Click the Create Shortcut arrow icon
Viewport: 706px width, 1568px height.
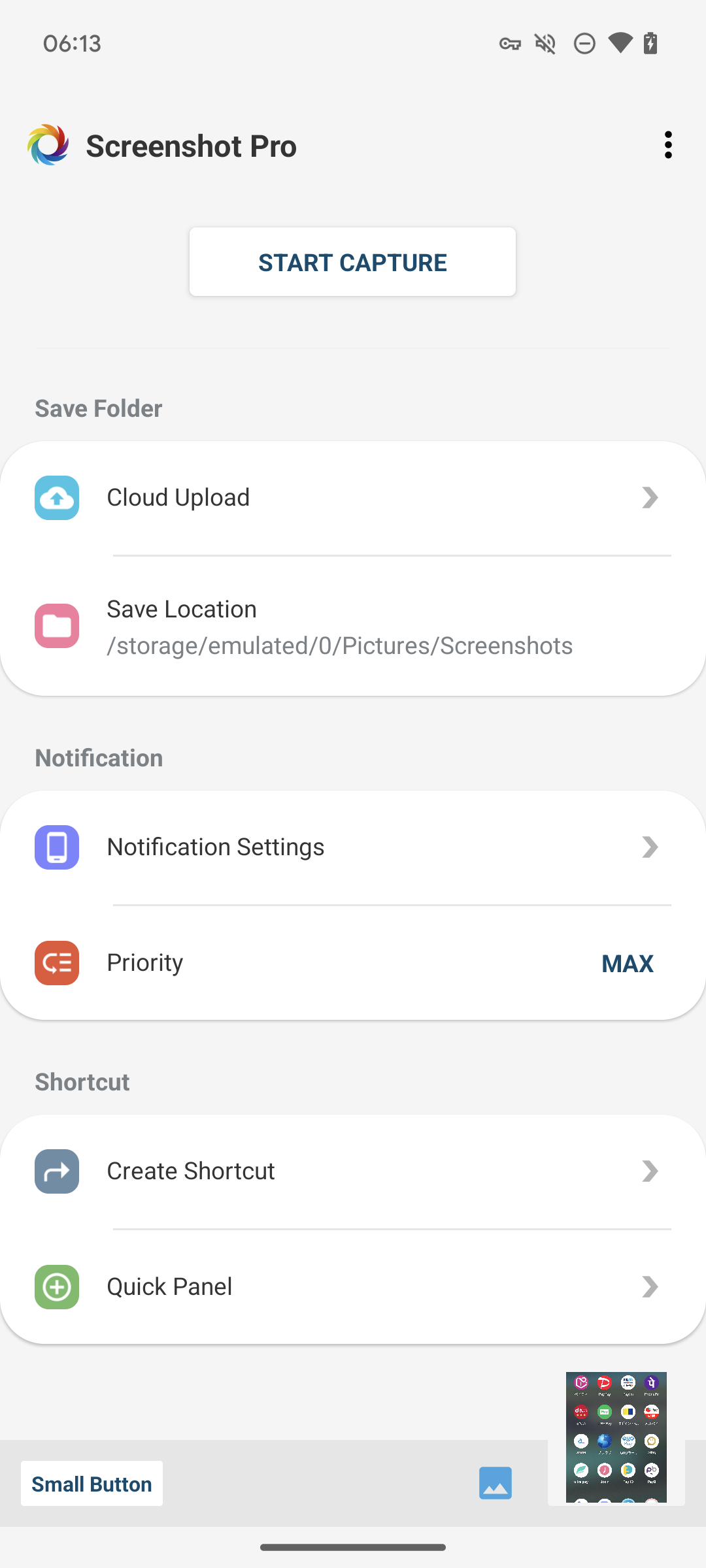56,1171
